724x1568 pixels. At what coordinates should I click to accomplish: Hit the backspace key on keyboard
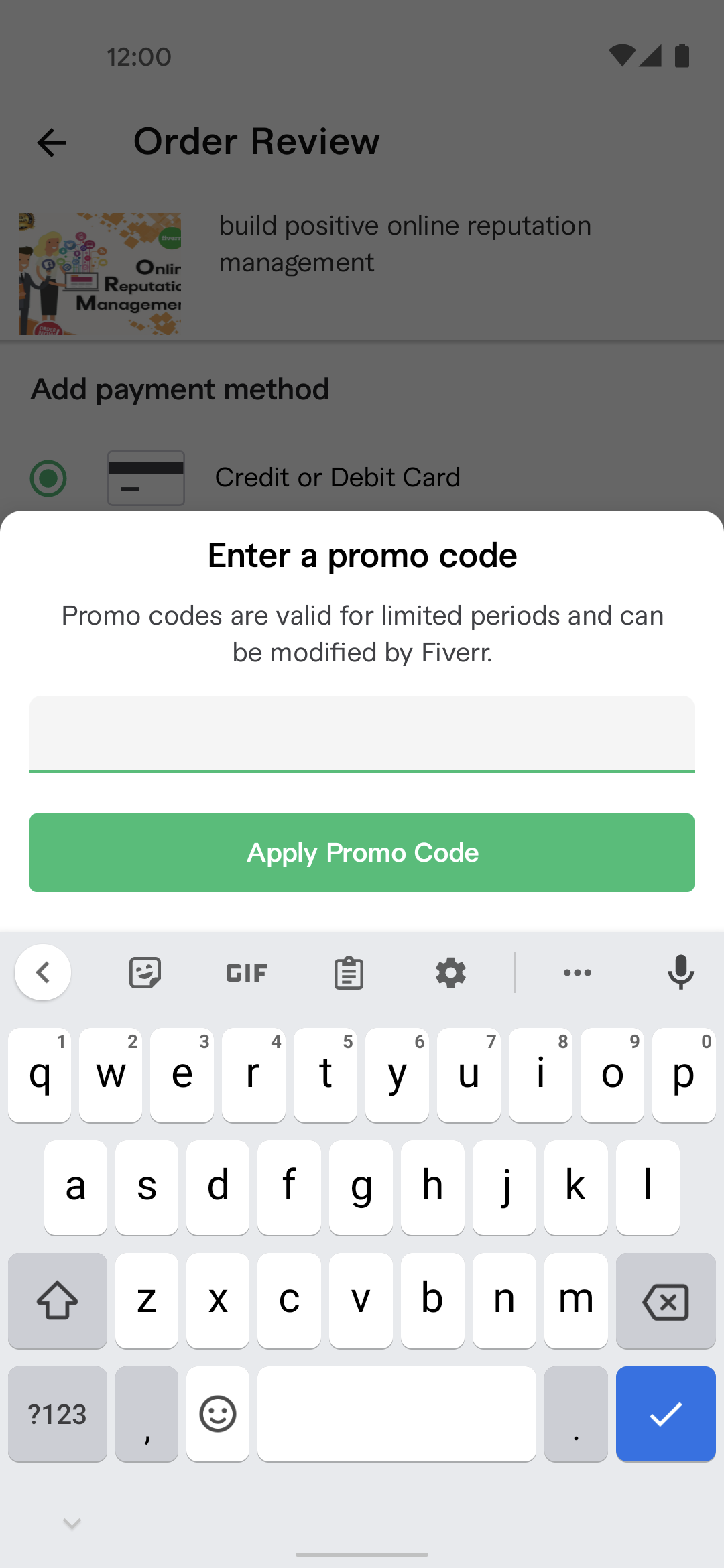tap(666, 1301)
